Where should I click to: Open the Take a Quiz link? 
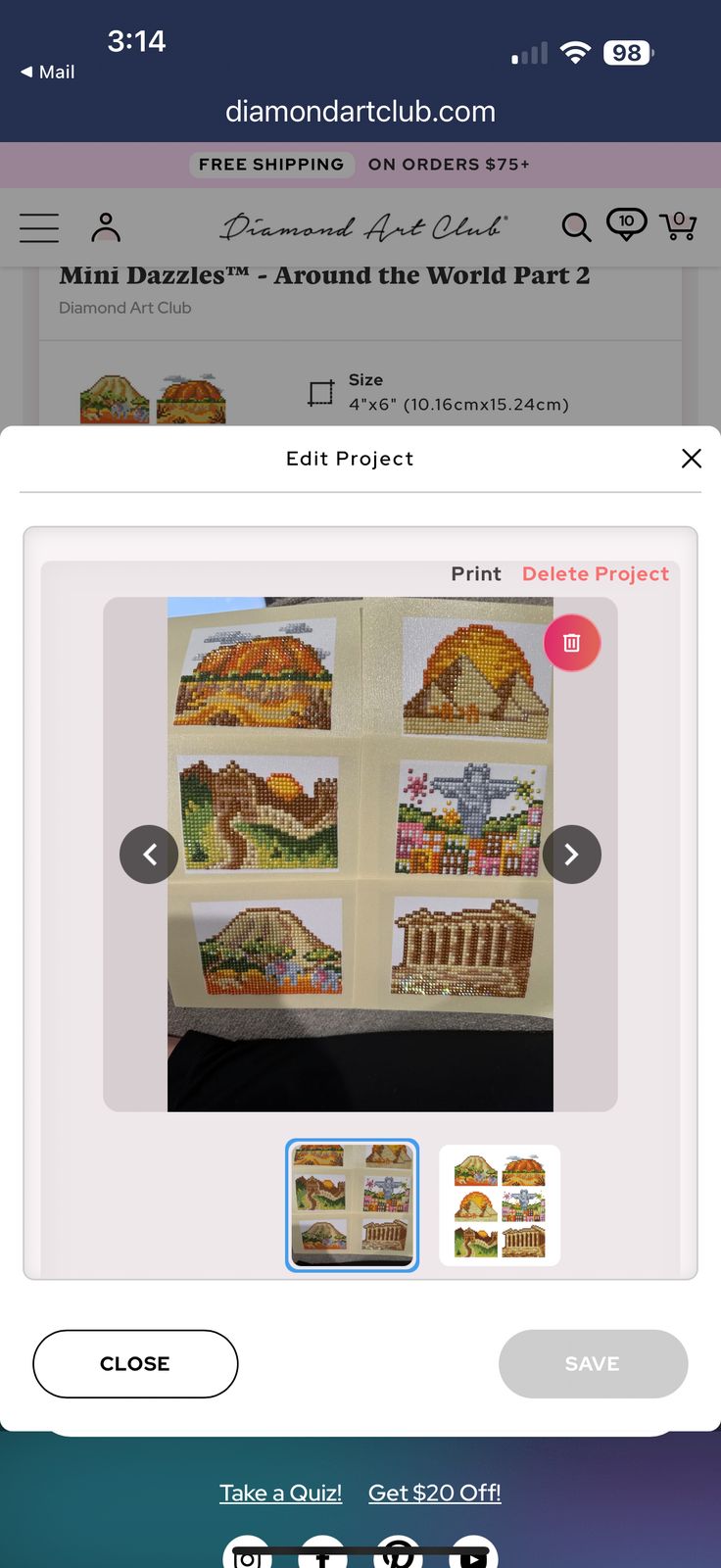pyautogui.click(x=281, y=1493)
